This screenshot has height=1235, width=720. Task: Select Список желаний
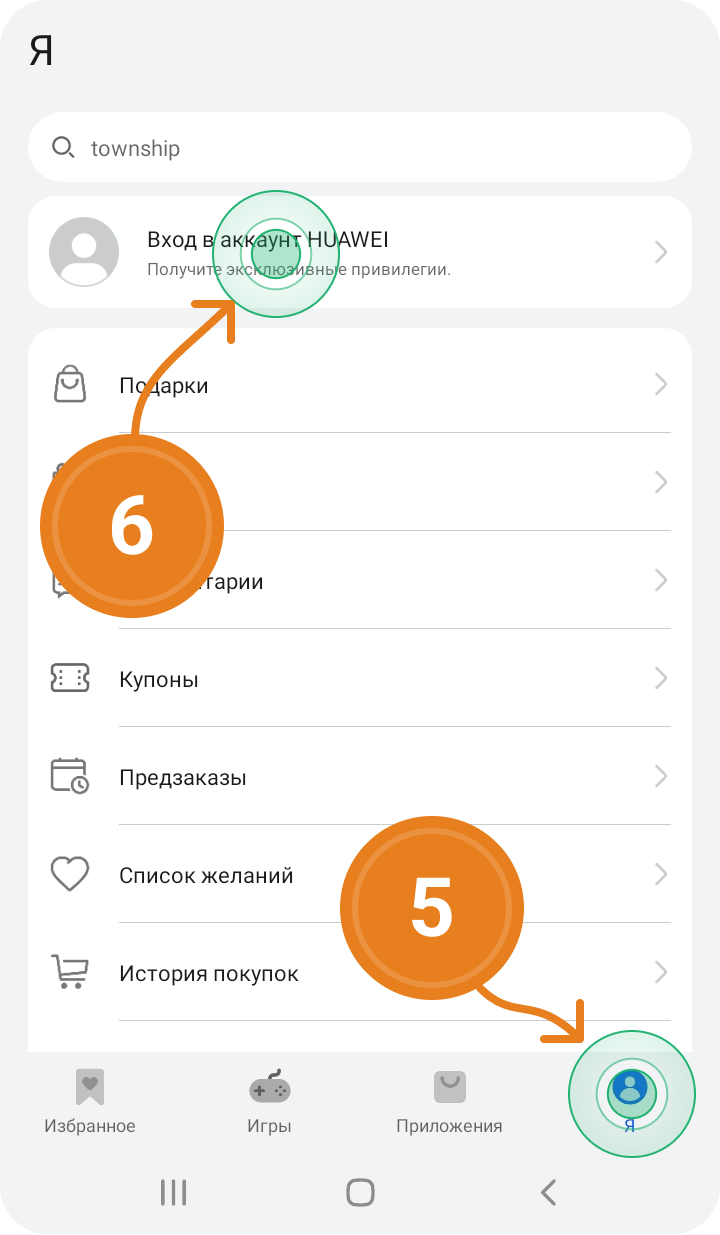point(206,874)
